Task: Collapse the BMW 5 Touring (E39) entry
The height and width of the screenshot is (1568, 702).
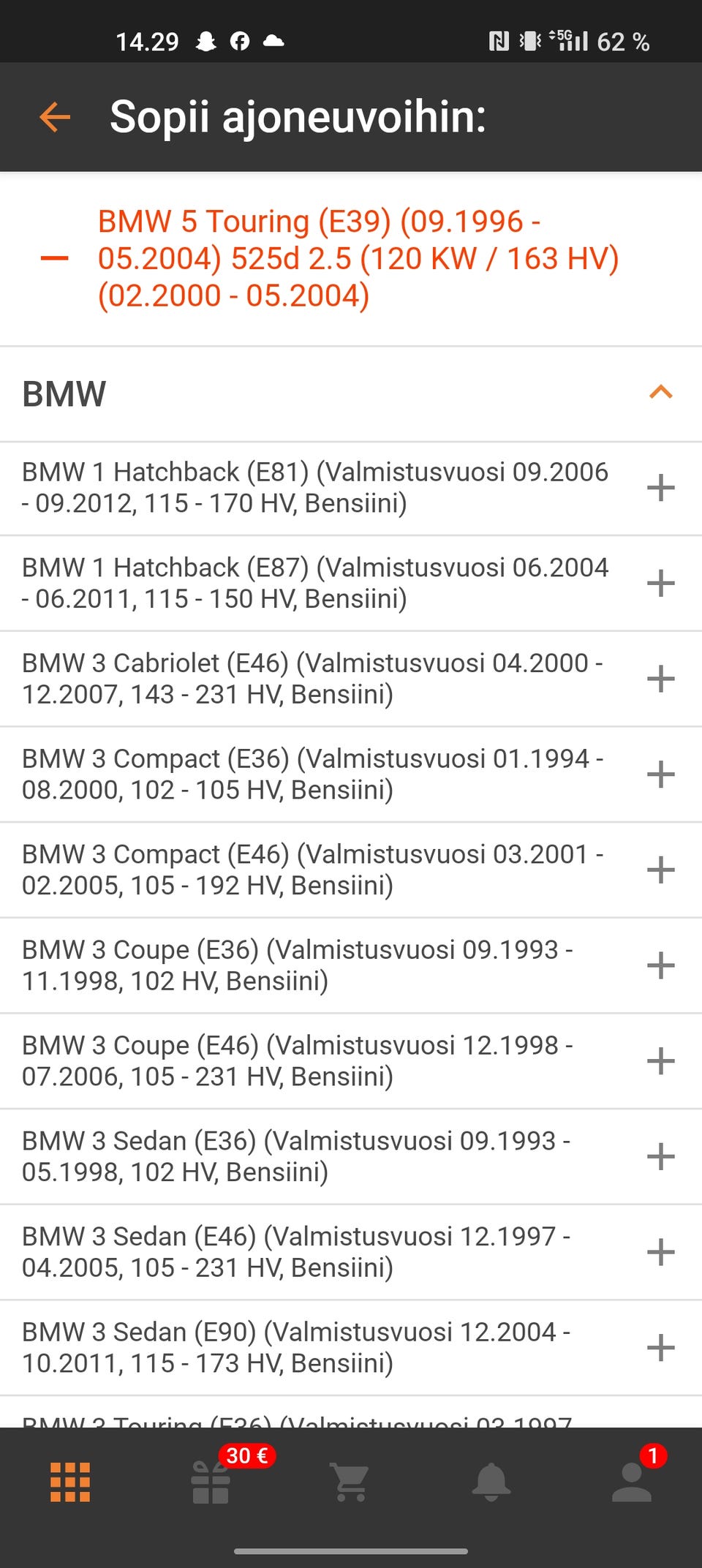Action: pos(55,258)
